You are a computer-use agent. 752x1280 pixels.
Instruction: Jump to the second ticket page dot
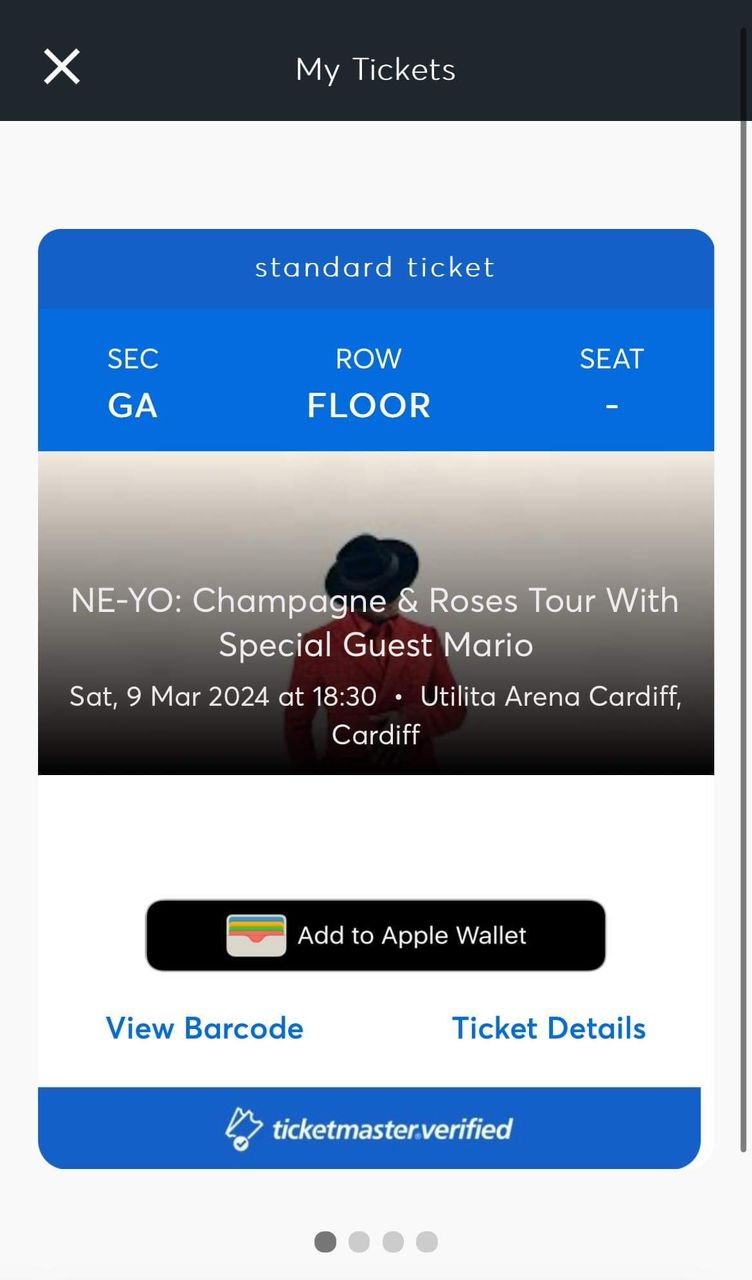point(359,1242)
